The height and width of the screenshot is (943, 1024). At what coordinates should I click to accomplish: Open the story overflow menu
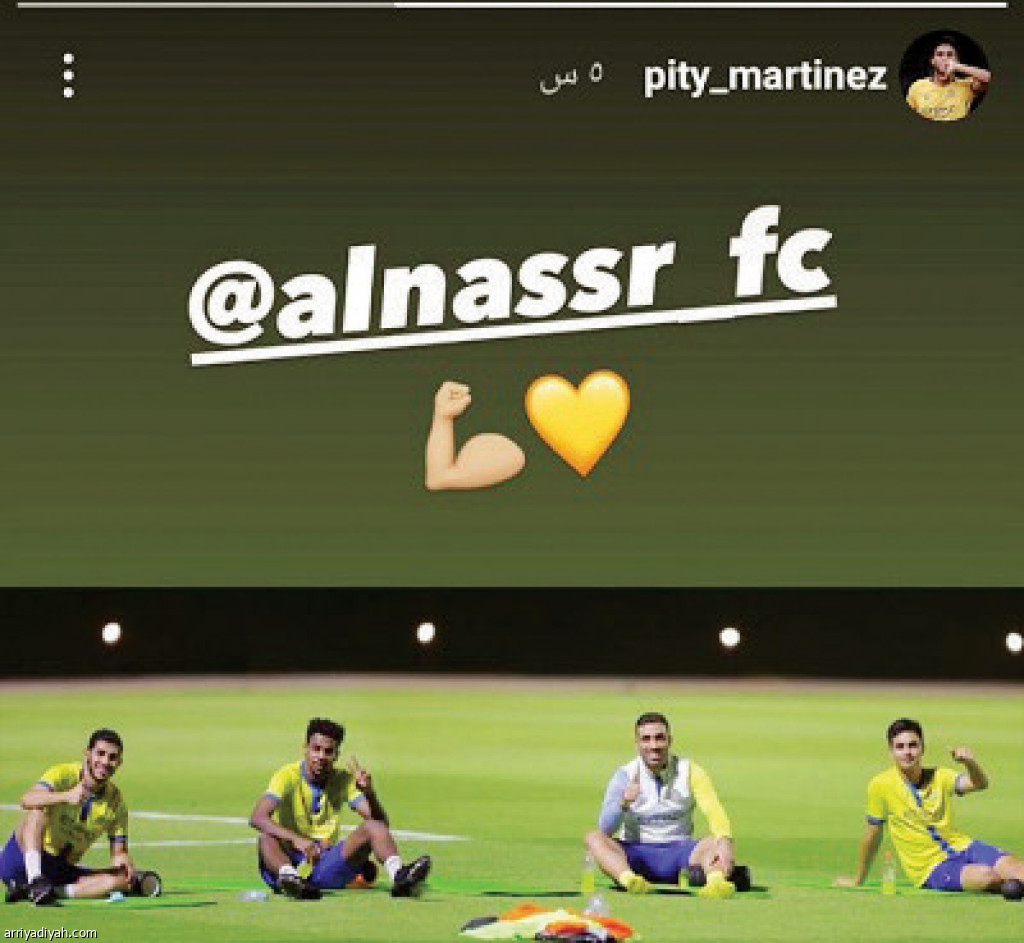point(68,76)
